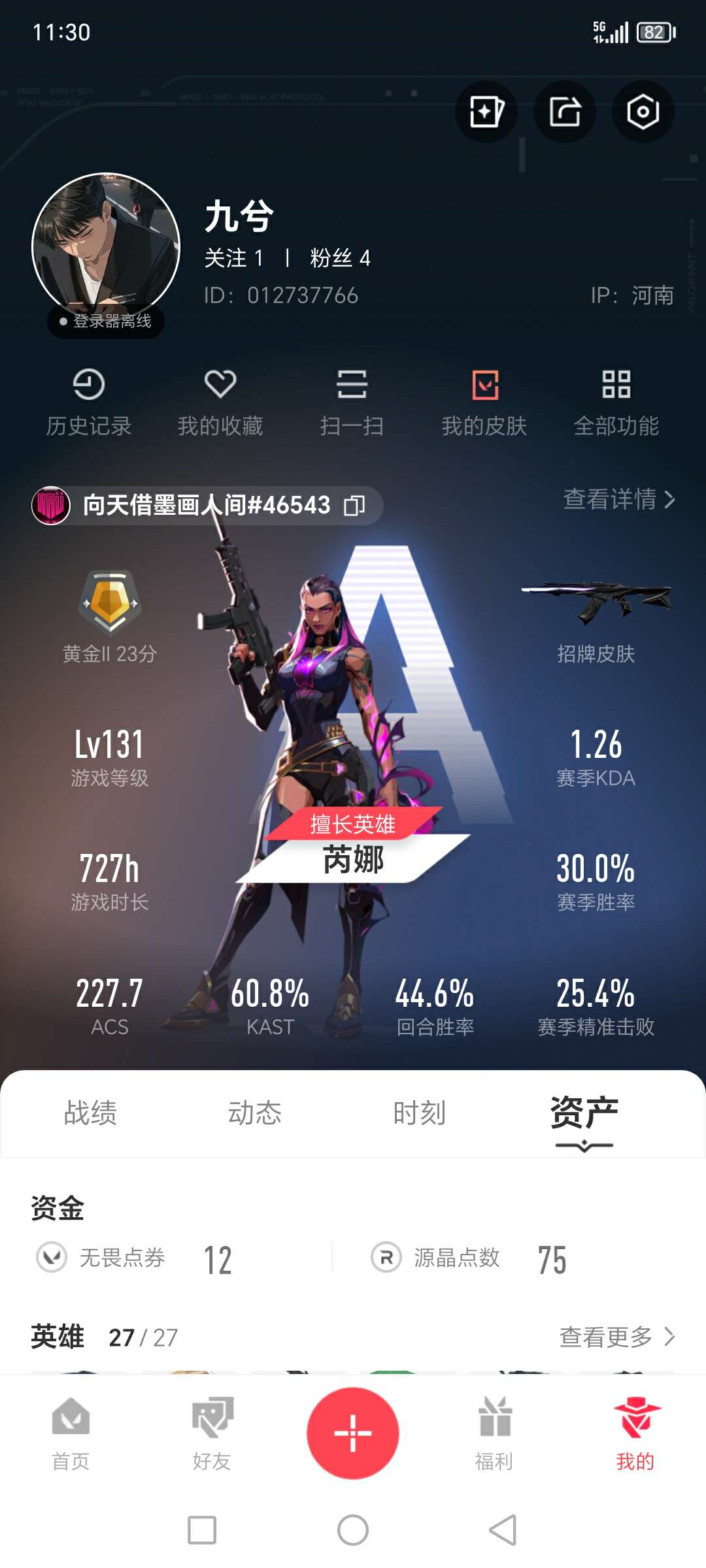Open 历史记录 history records
This screenshot has width=706, height=1568.
[x=89, y=402]
